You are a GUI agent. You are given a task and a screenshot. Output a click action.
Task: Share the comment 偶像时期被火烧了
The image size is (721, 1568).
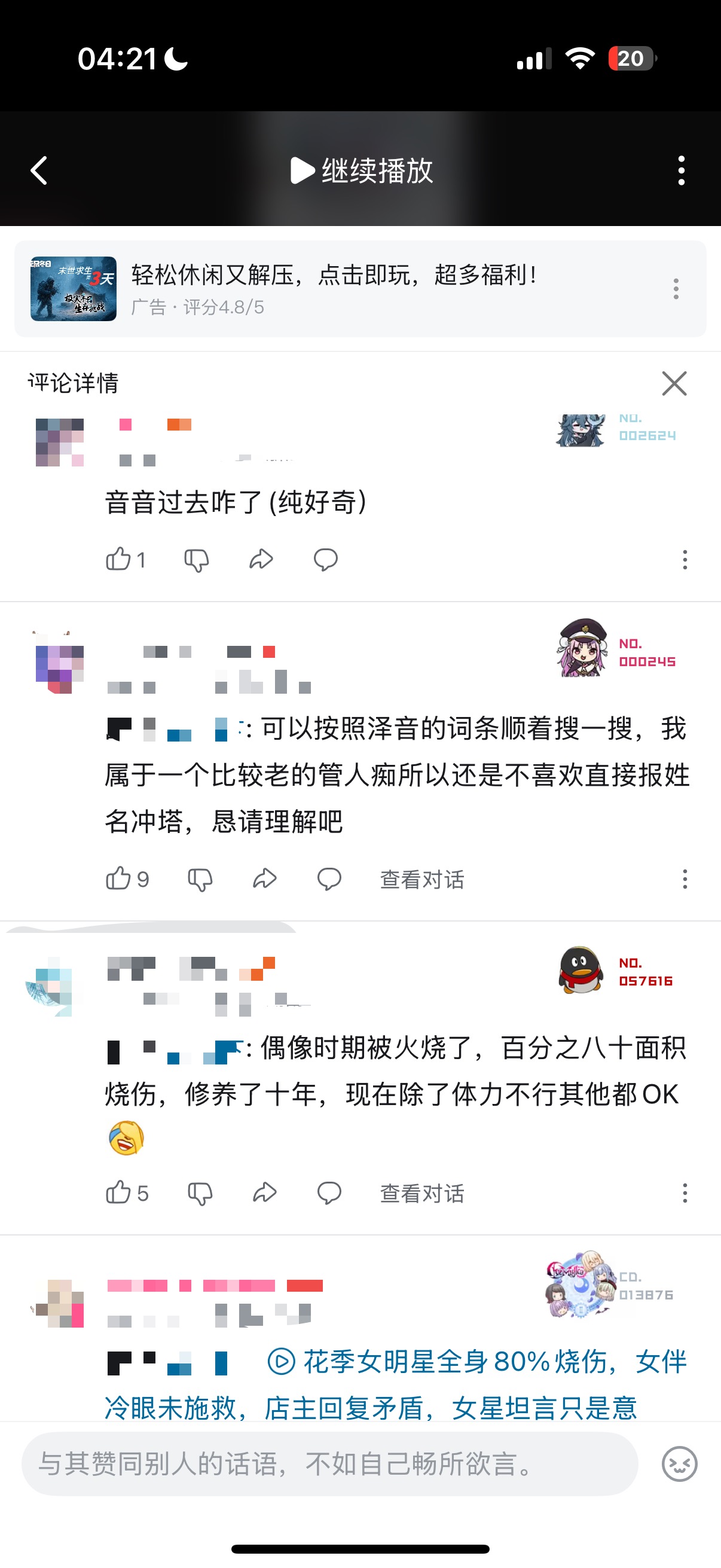tap(265, 1193)
